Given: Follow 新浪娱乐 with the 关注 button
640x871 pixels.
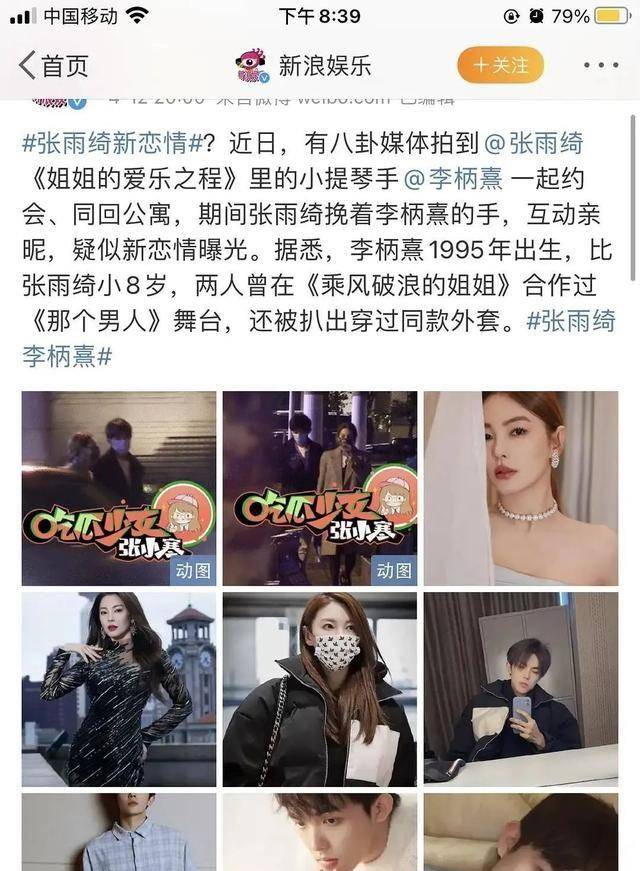Looking at the screenshot, I should 500,65.
